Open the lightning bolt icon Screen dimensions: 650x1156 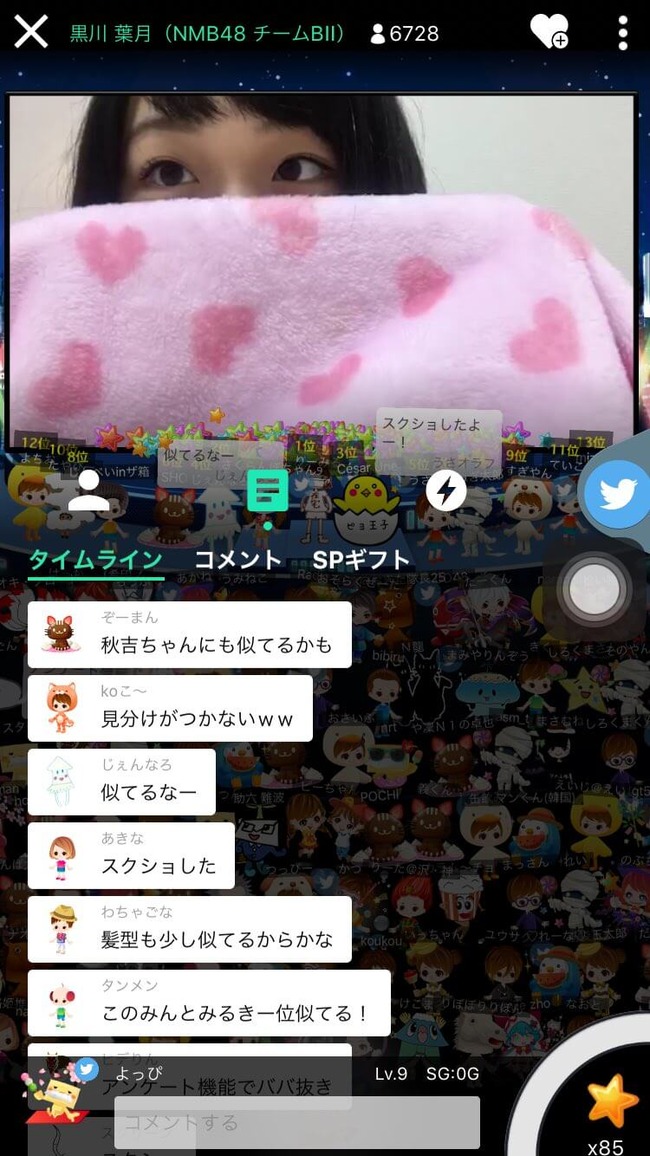446,490
